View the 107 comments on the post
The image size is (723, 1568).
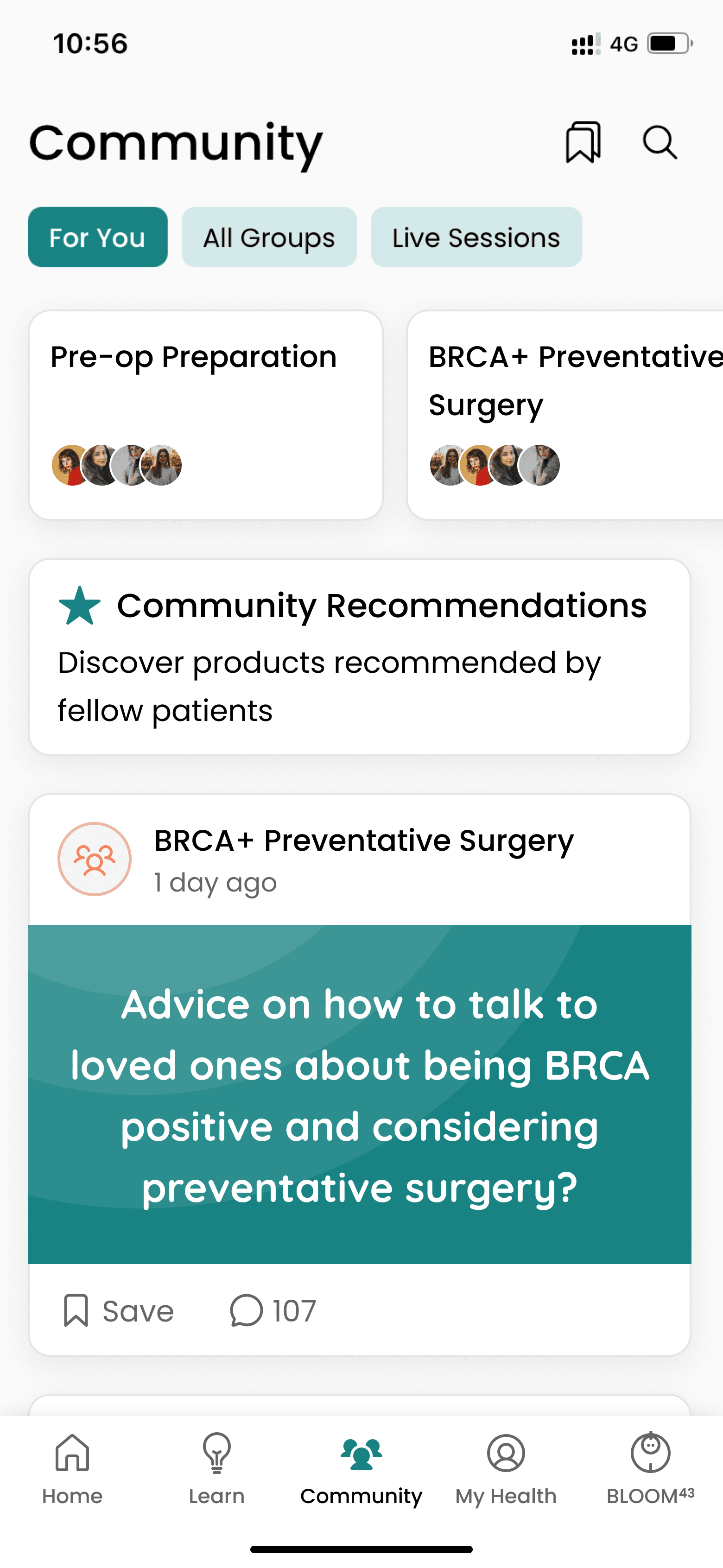coord(273,1310)
